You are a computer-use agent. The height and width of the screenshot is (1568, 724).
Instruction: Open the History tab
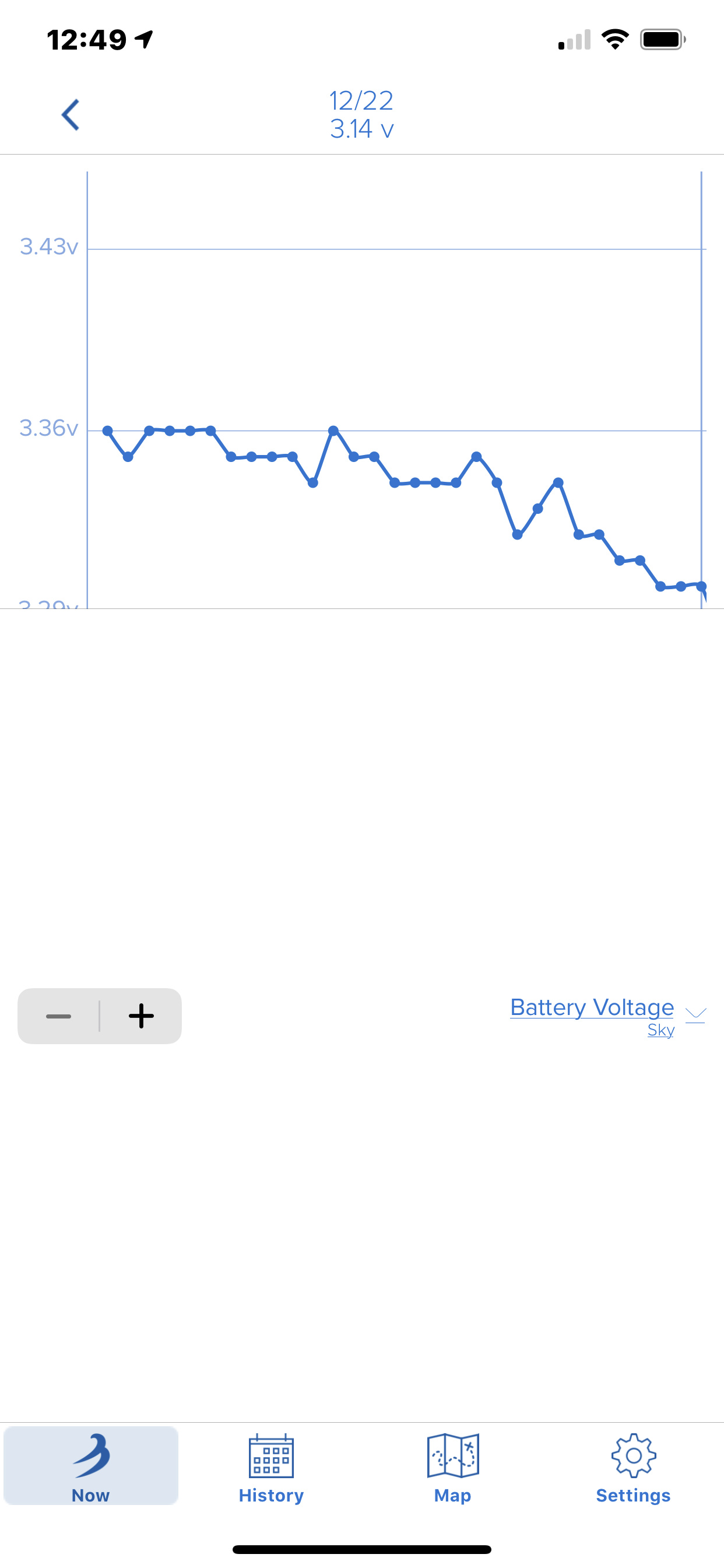tap(271, 1467)
